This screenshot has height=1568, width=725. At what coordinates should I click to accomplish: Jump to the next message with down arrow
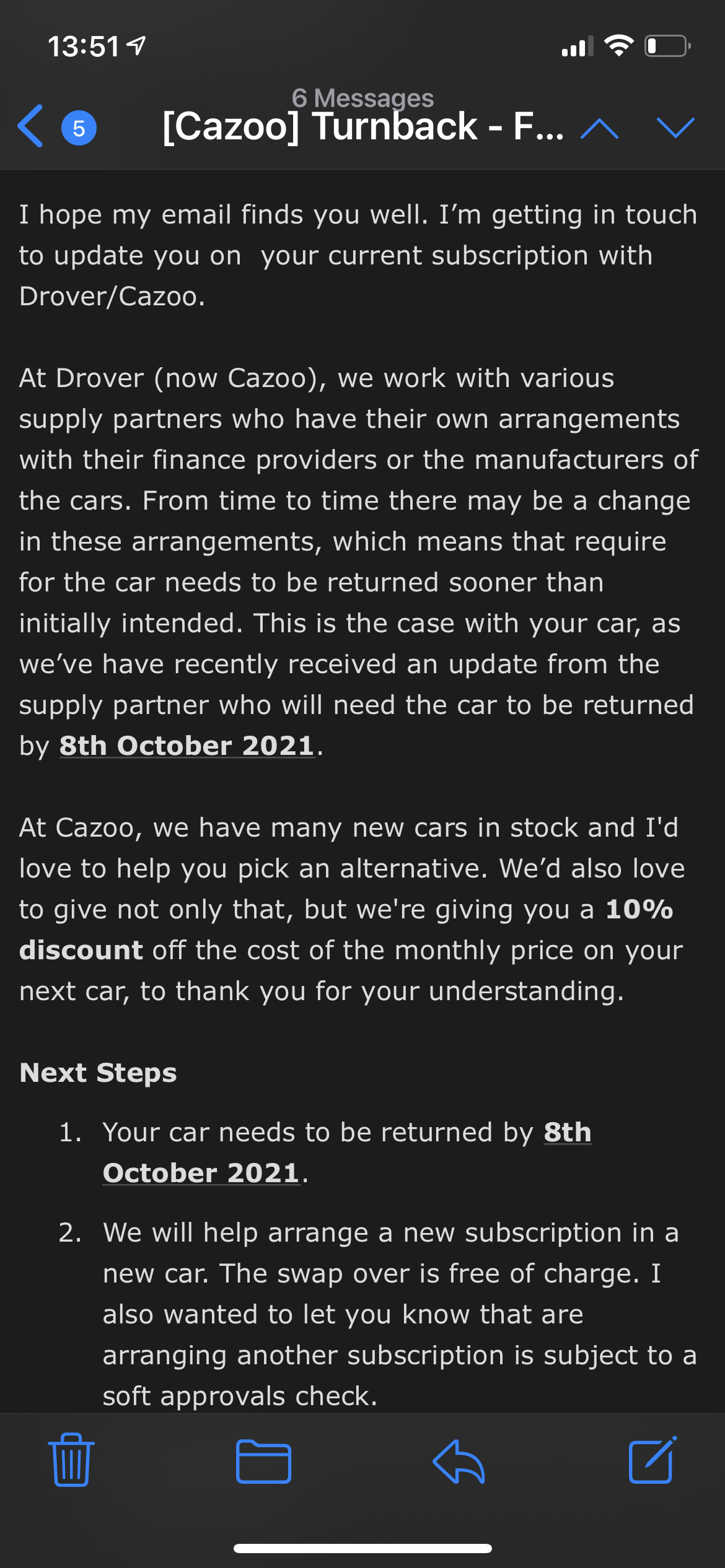[675, 128]
